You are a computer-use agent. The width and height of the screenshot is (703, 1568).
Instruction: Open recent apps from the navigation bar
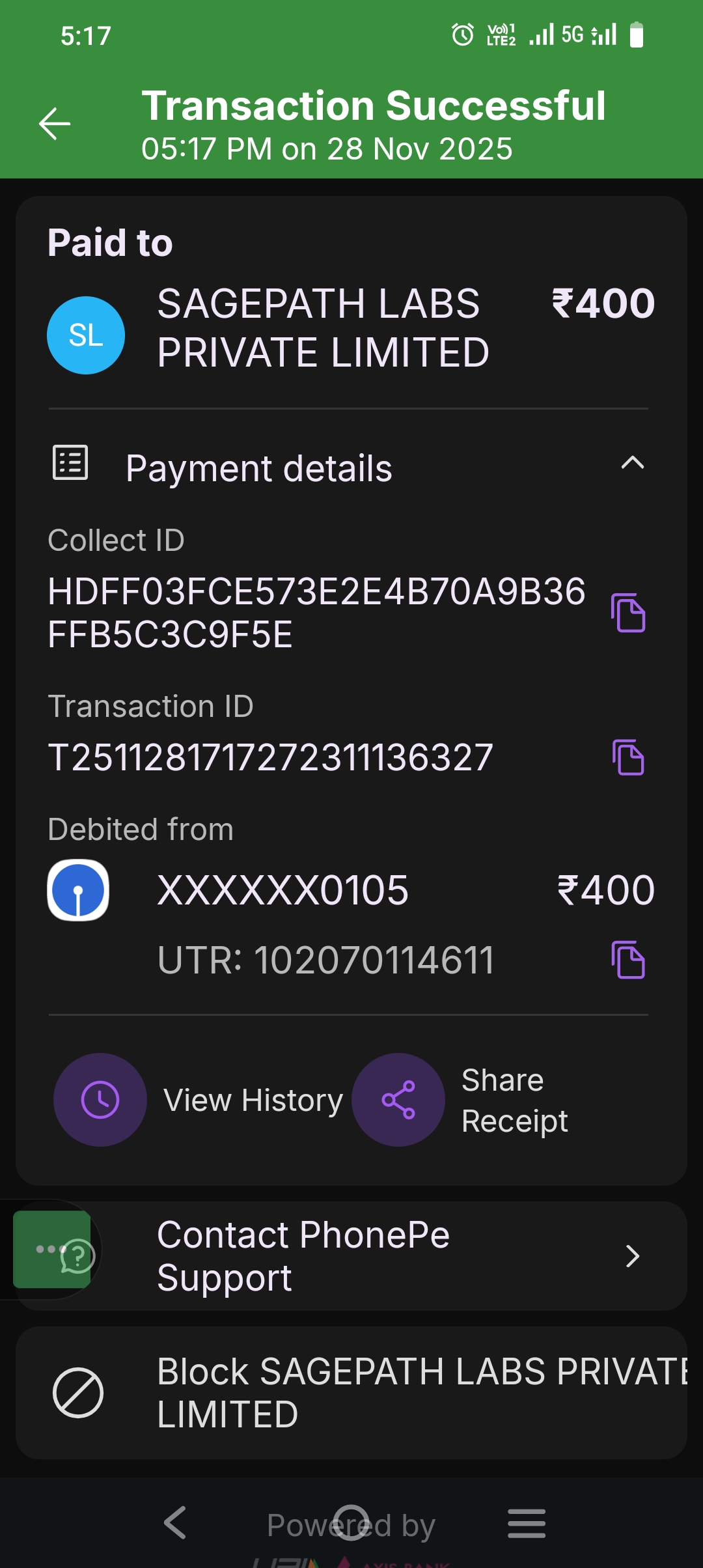(527, 1522)
